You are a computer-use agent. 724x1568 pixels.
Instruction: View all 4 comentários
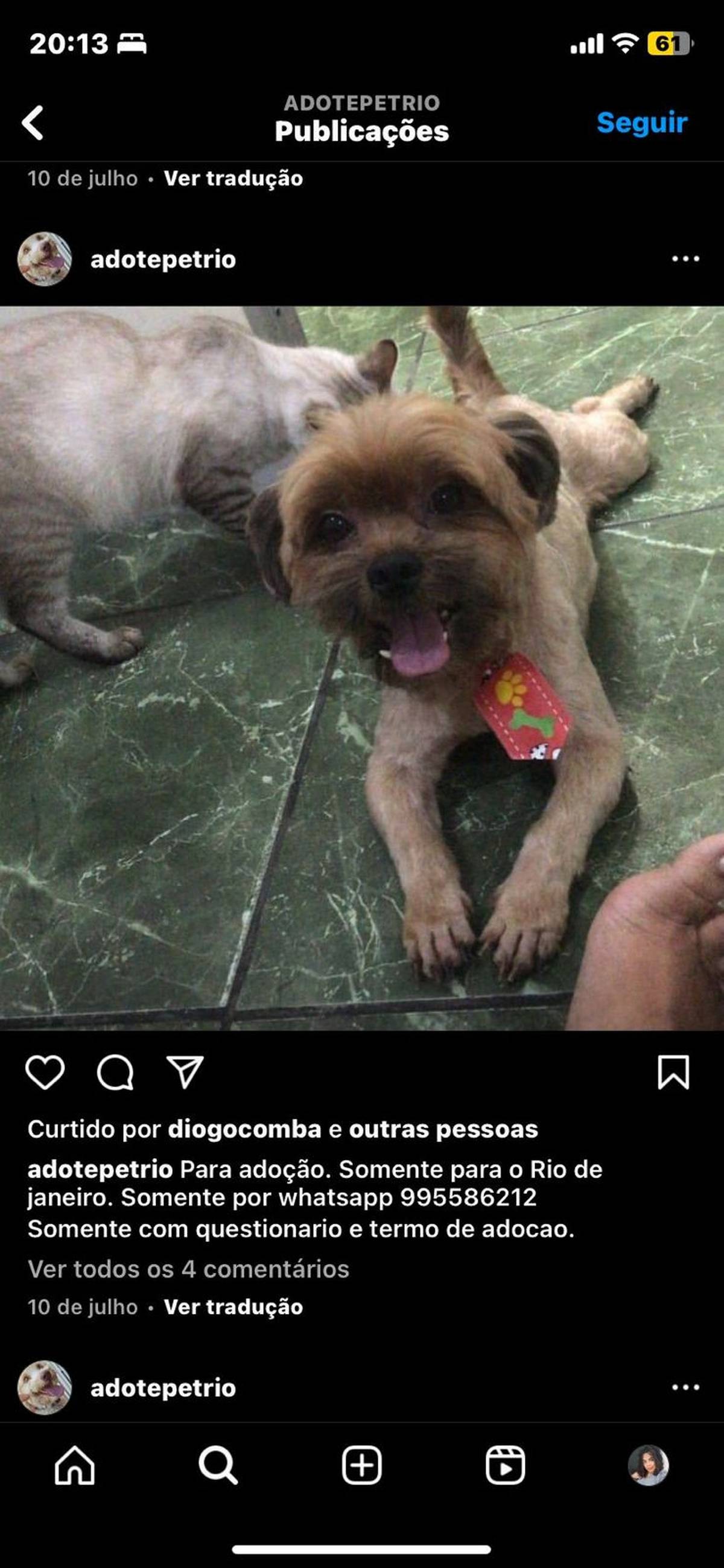[189, 1269]
